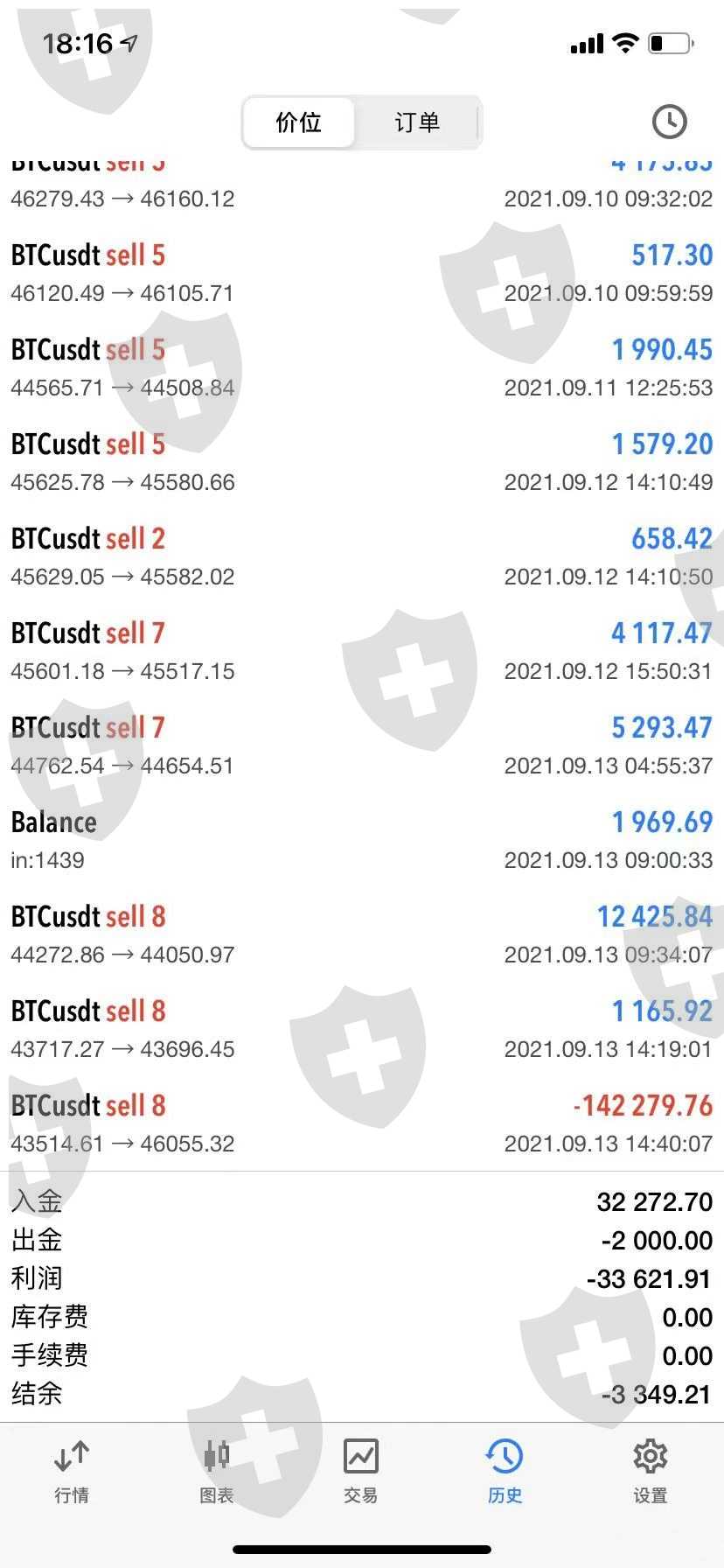Expand the sell 8 trade with 12 425.84 profit

[362, 934]
